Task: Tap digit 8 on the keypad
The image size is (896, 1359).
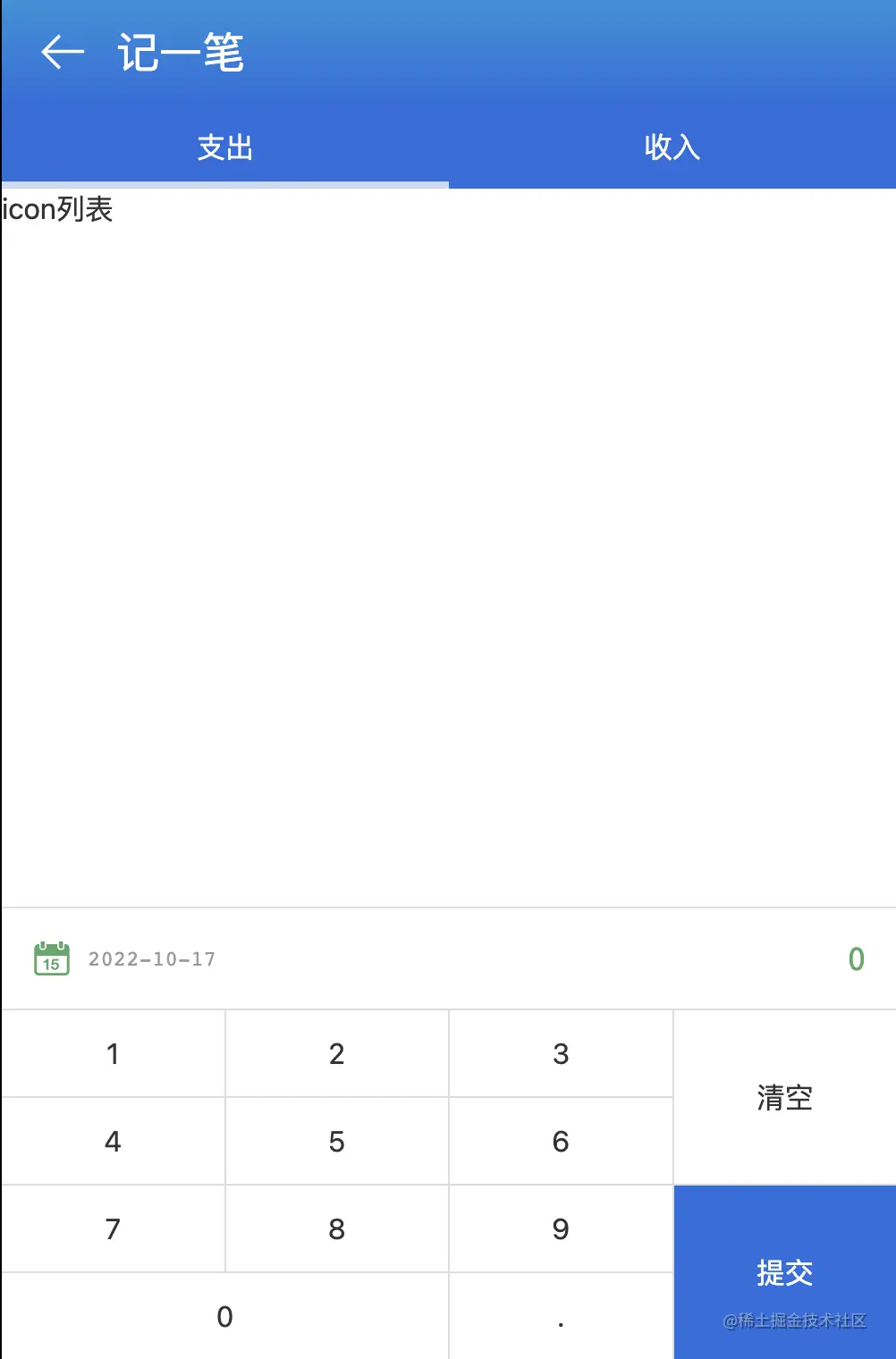Action: [x=336, y=1228]
